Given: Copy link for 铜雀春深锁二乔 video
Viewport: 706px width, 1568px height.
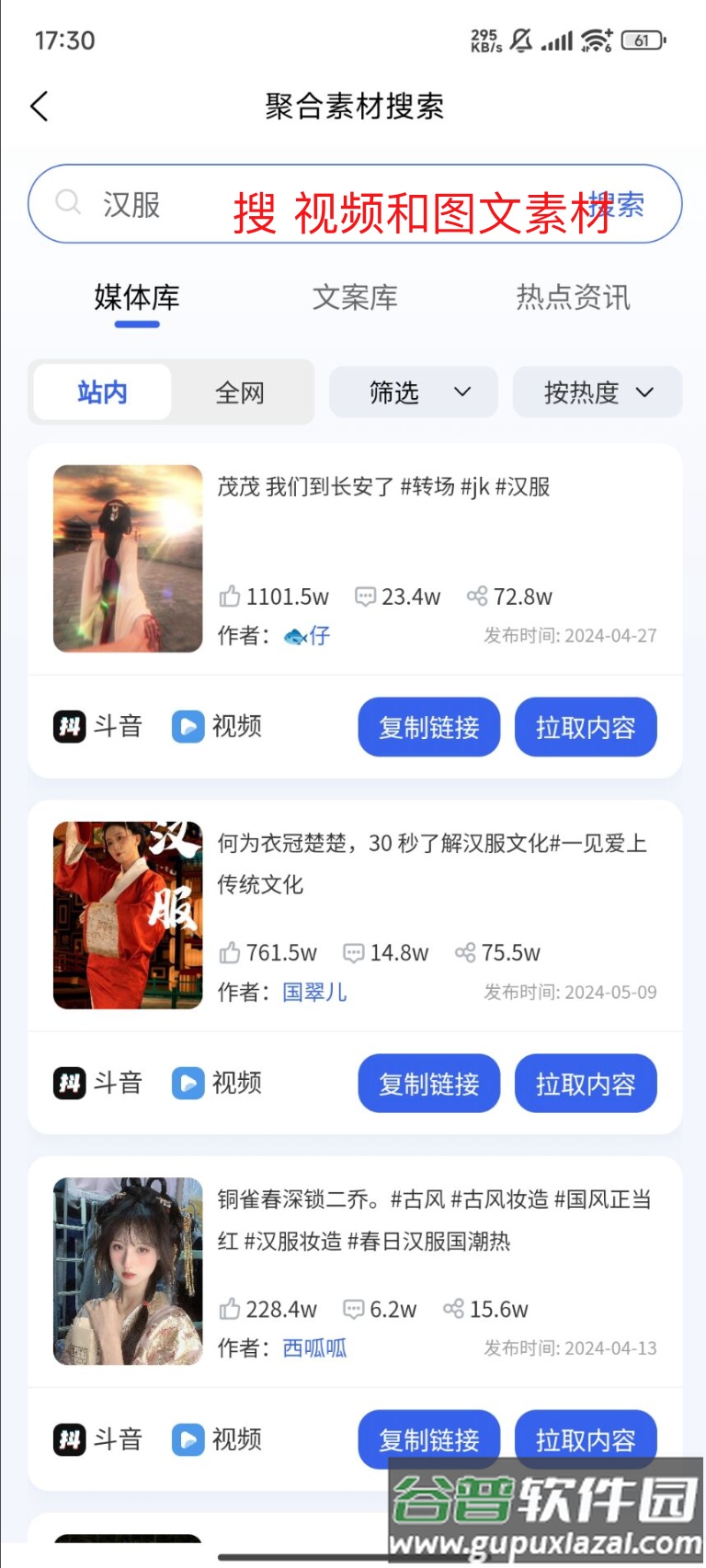Looking at the screenshot, I should pyautogui.click(x=429, y=1438).
